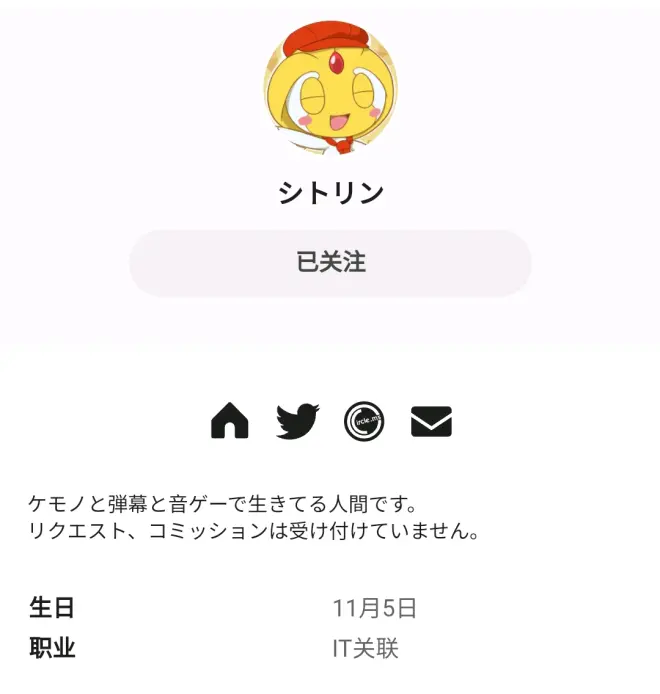Viewport: 660px width, 694px height.
Task: View シトリン's profile avatar
Action: 330,91
